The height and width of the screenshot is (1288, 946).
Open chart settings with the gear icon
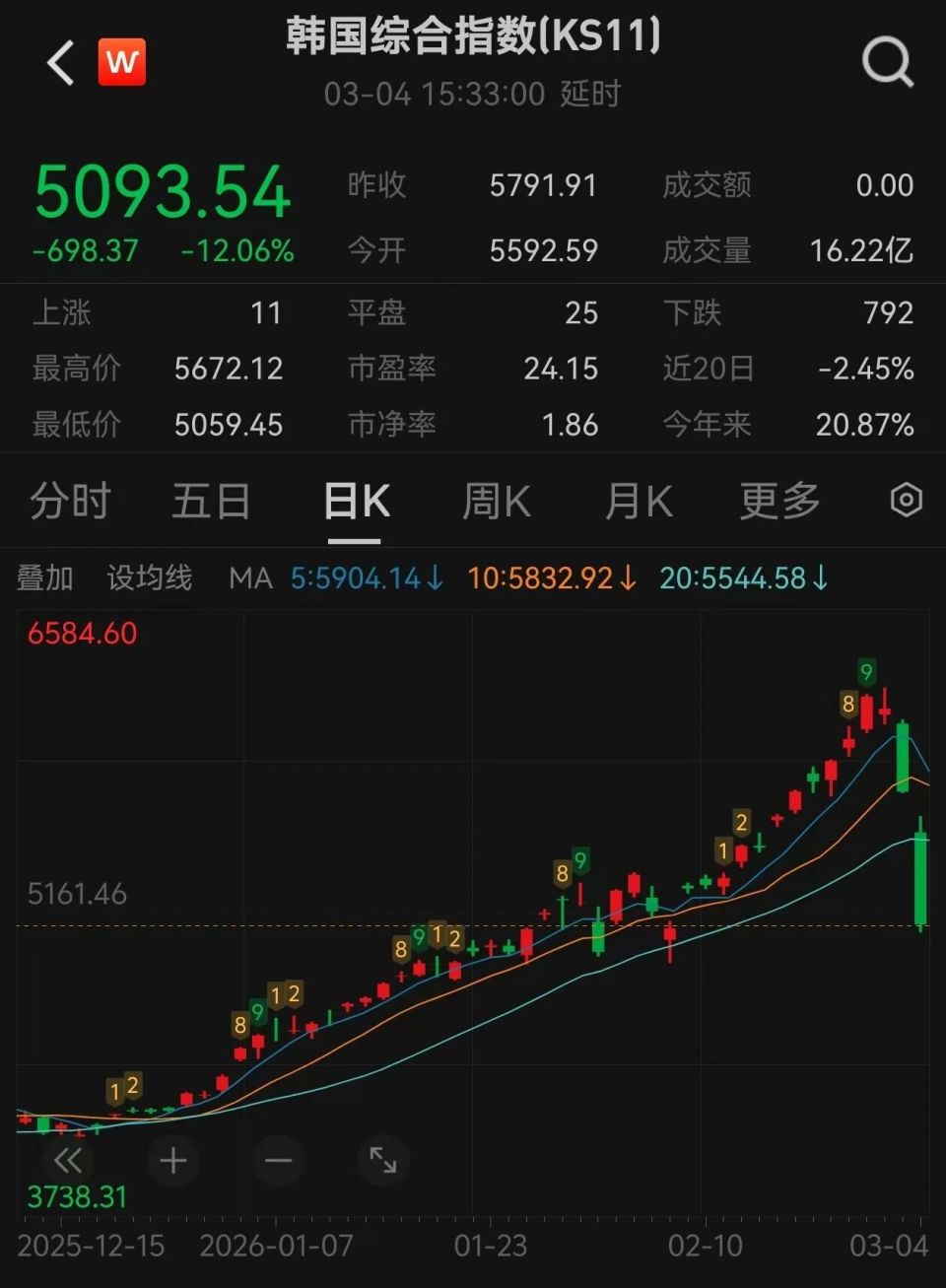(908, 501)
